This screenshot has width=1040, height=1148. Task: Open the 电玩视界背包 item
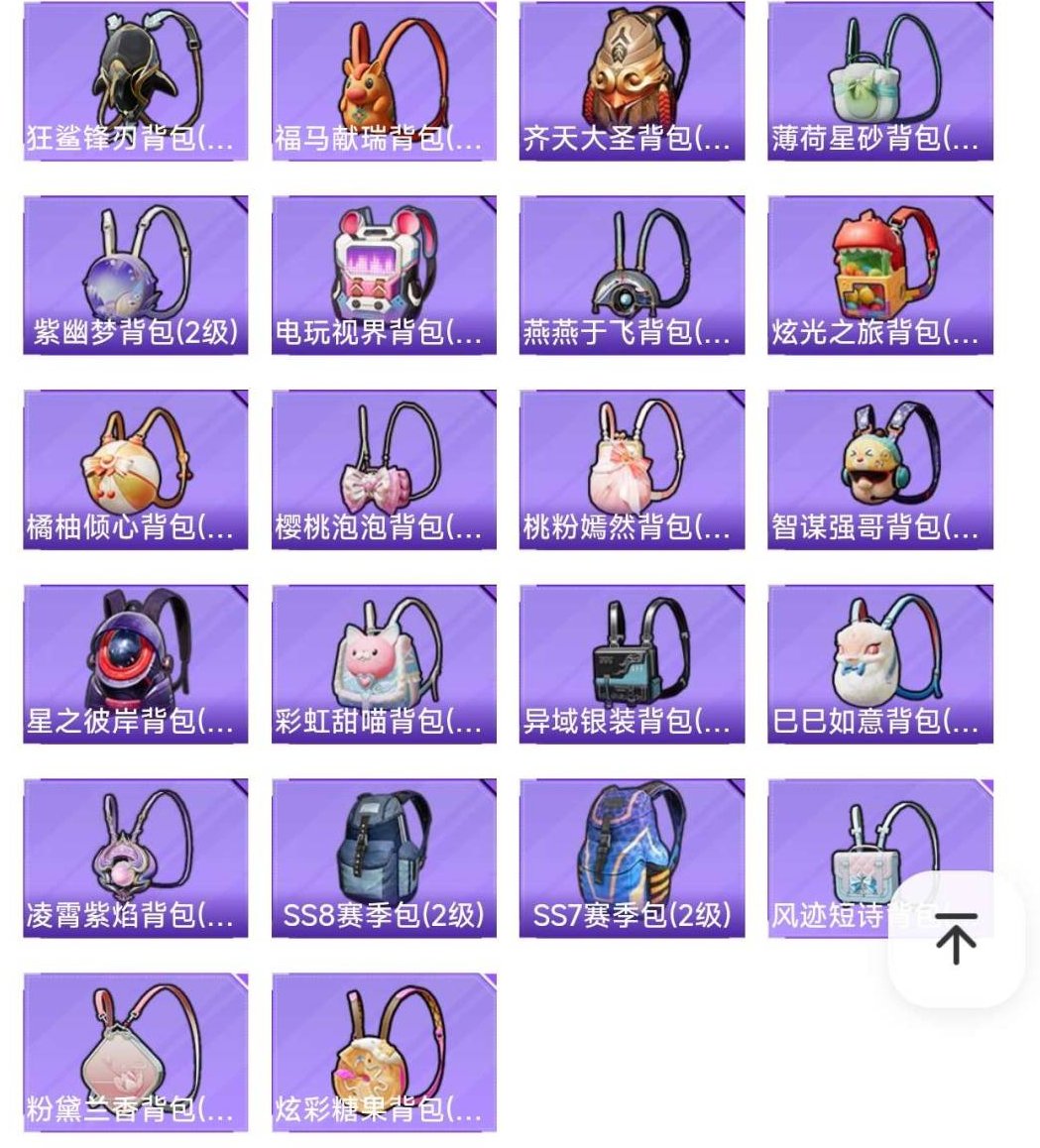(384, 276)
